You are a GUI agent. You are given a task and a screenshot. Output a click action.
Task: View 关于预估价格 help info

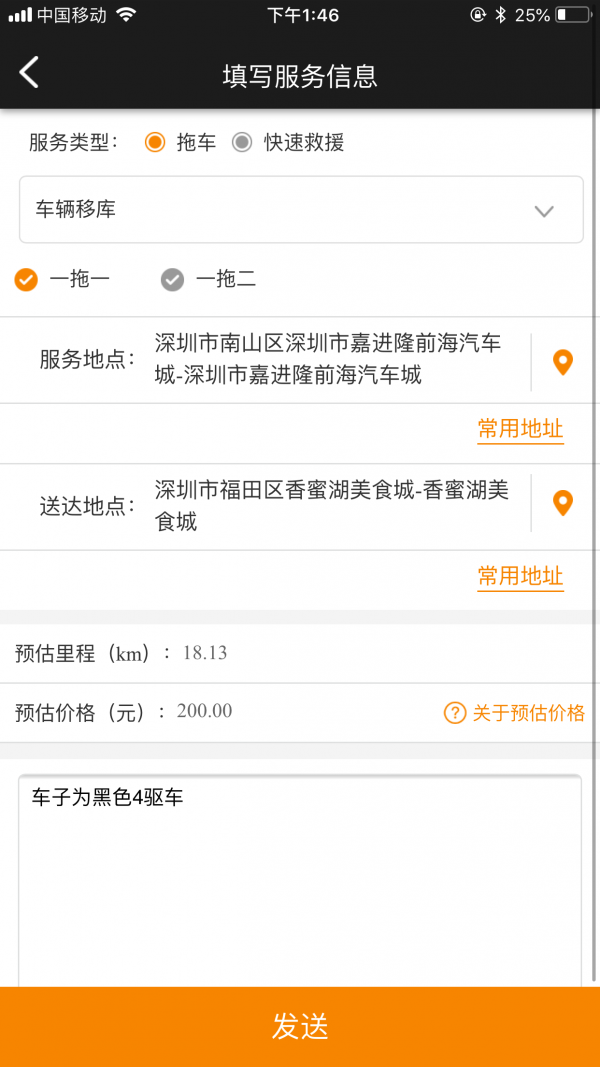click(514, 713)
